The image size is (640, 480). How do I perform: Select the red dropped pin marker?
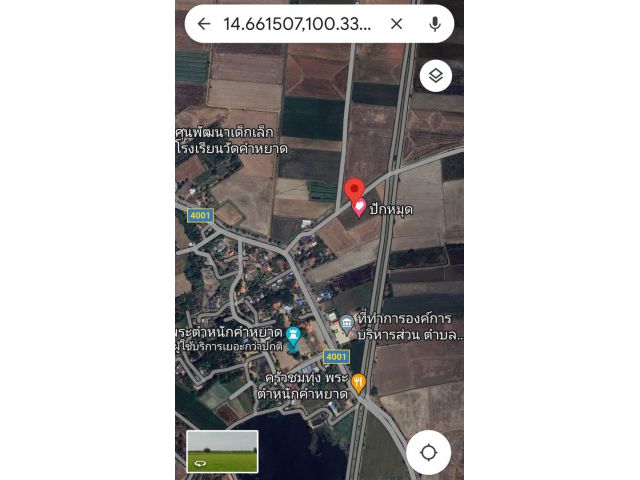coord(354,190)
